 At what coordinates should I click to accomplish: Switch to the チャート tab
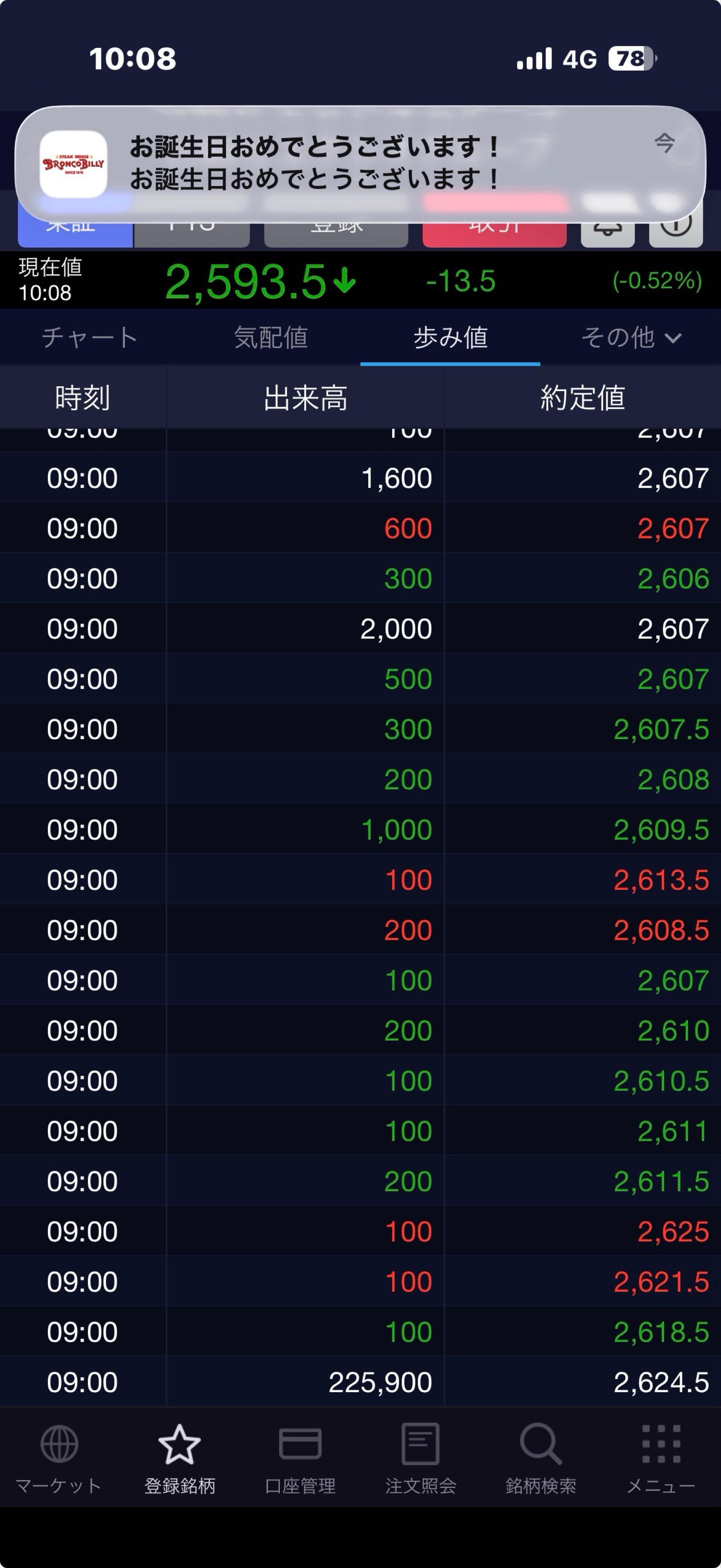coord(89,337)
